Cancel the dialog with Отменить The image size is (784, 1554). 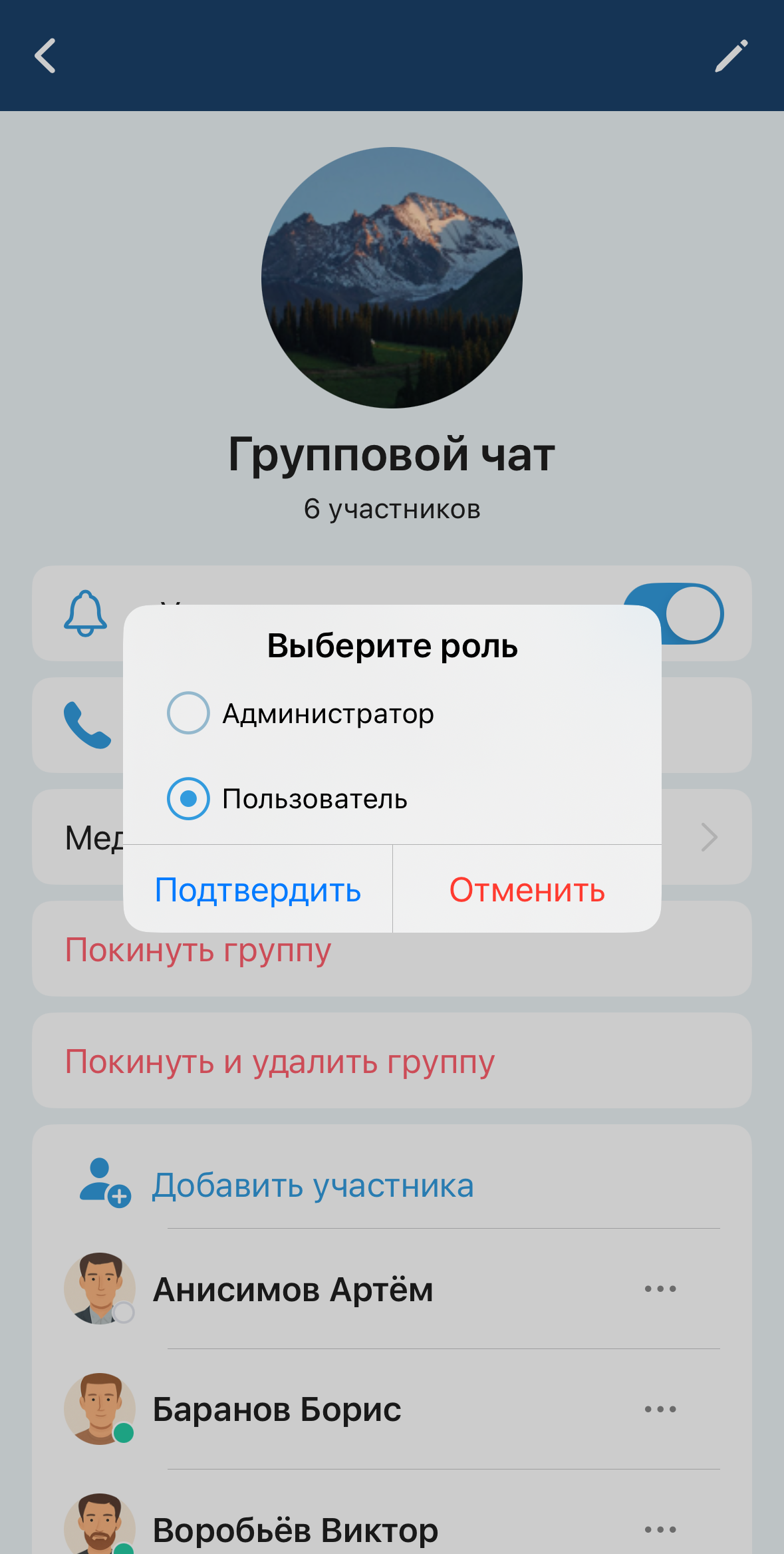pos(527,889)
